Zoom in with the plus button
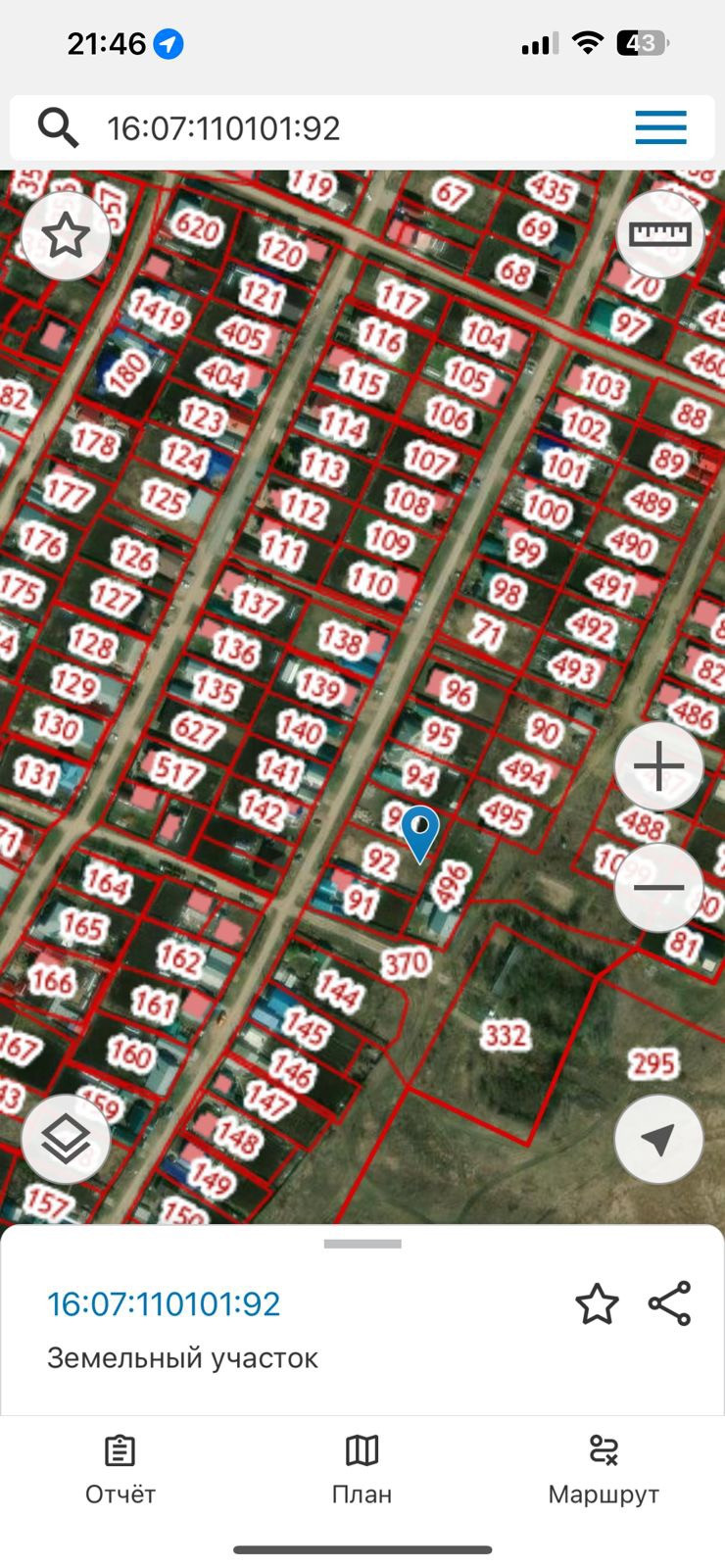Screen dimensions: 725x1568 pyautogui.click(x=659, y=766)
